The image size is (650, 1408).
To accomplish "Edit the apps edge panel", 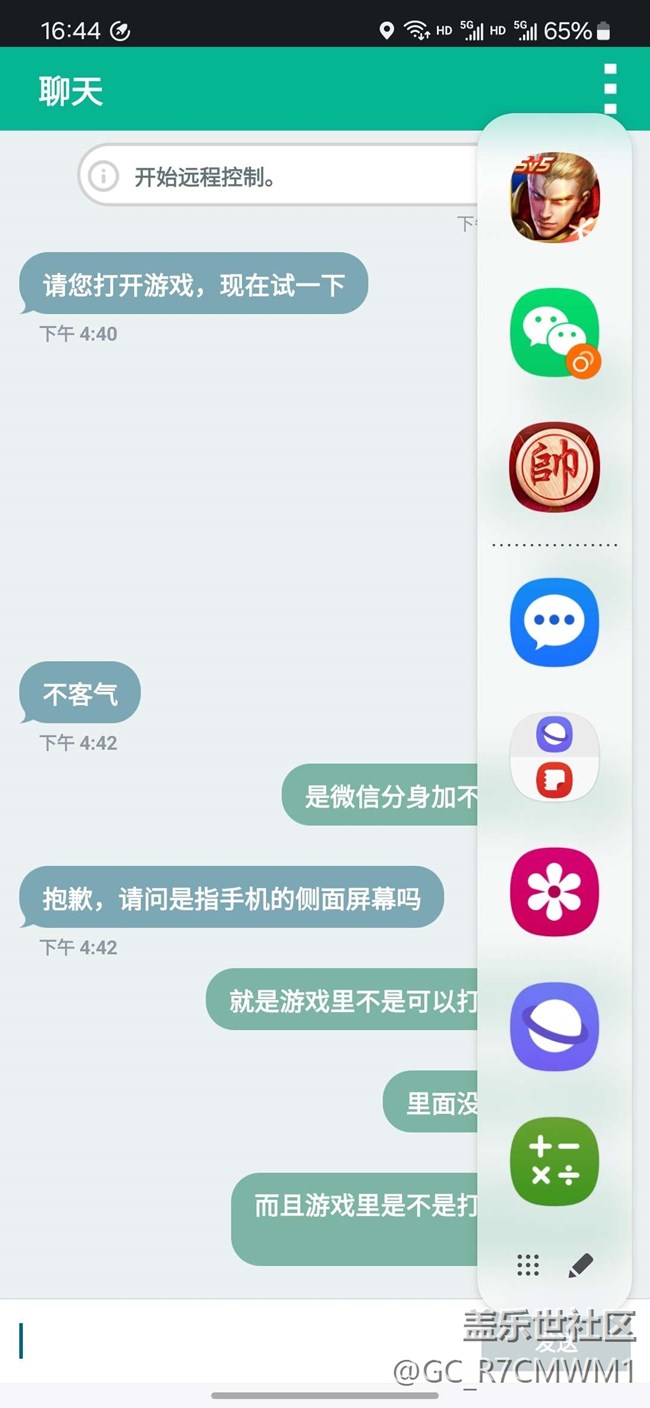I will (x=581, y=1265).
